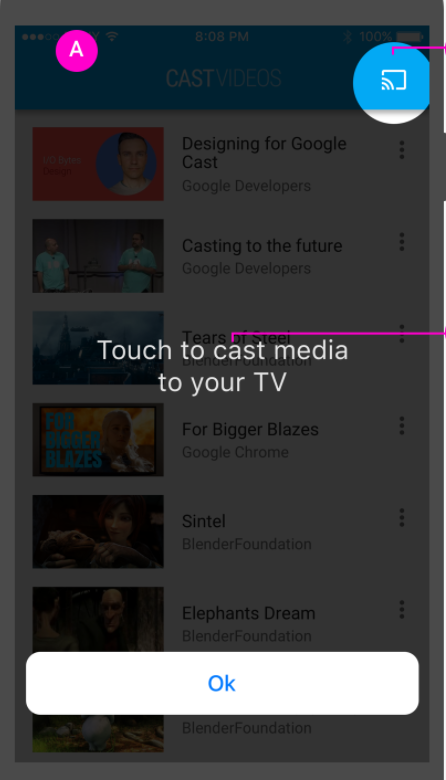
Task: Tap the highlighted Cast button
Action: tap(393, 81)
